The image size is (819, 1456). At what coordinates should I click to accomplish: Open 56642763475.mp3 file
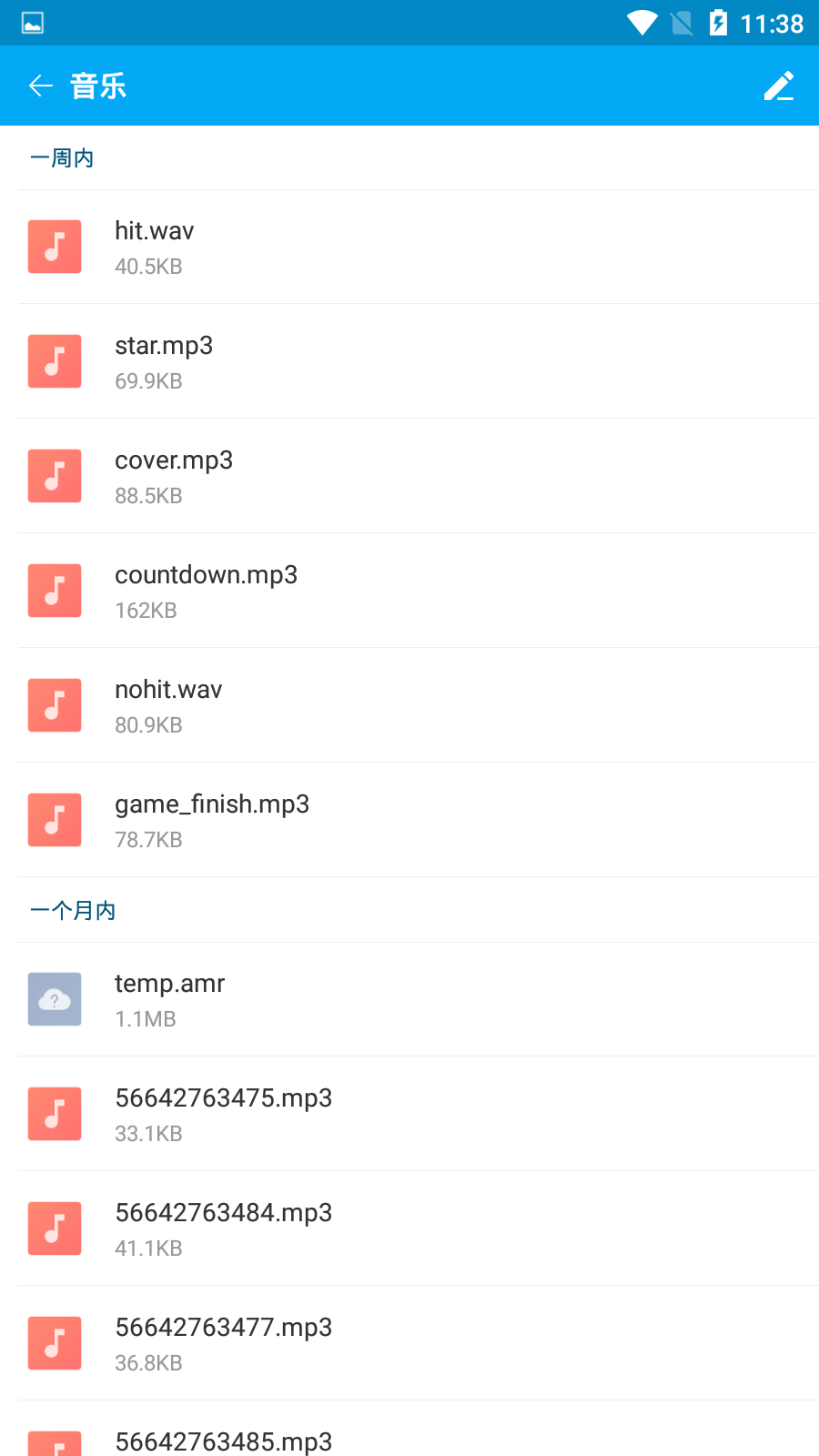(409, 1115)
